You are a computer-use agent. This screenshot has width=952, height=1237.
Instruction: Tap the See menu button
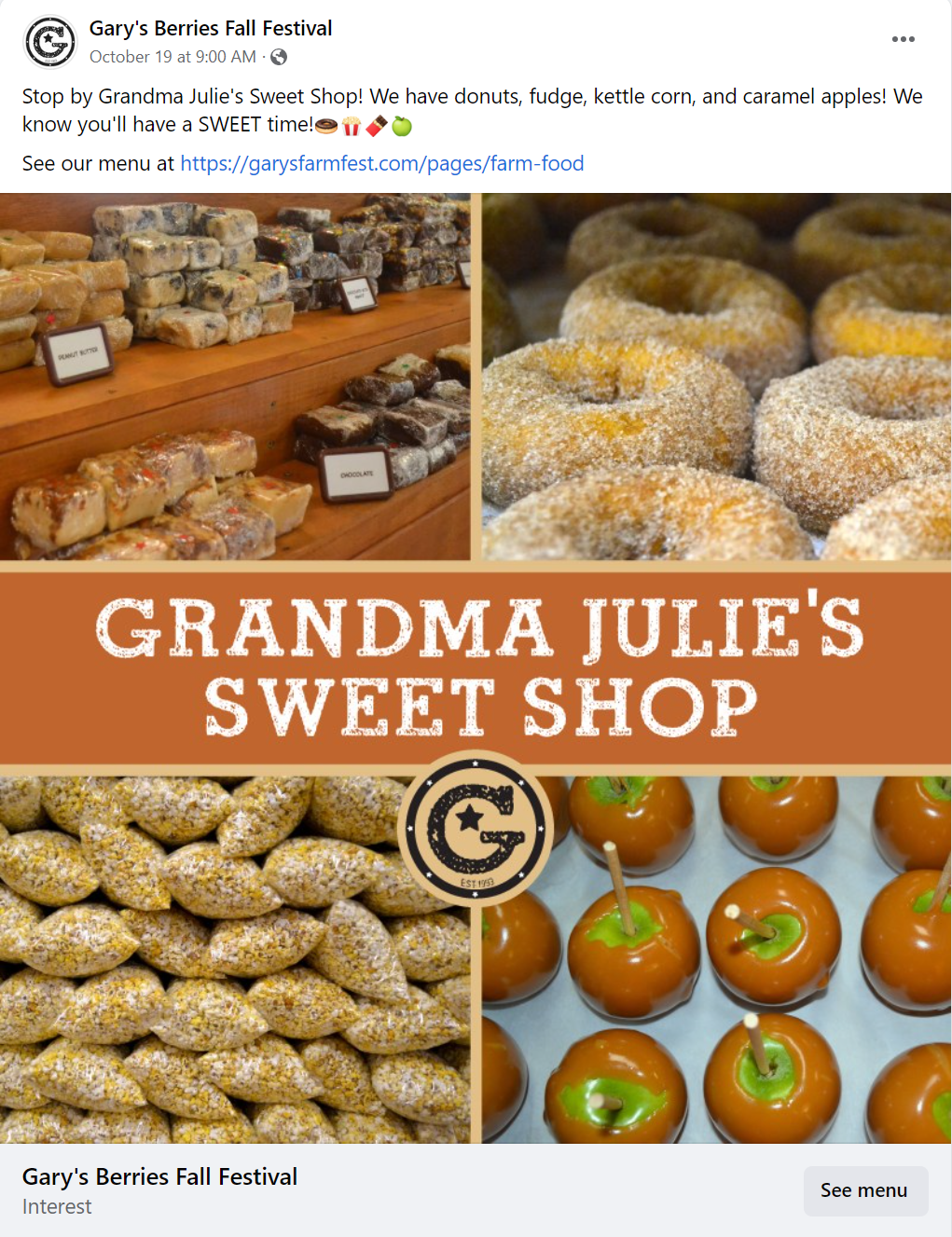point(863,1190)
